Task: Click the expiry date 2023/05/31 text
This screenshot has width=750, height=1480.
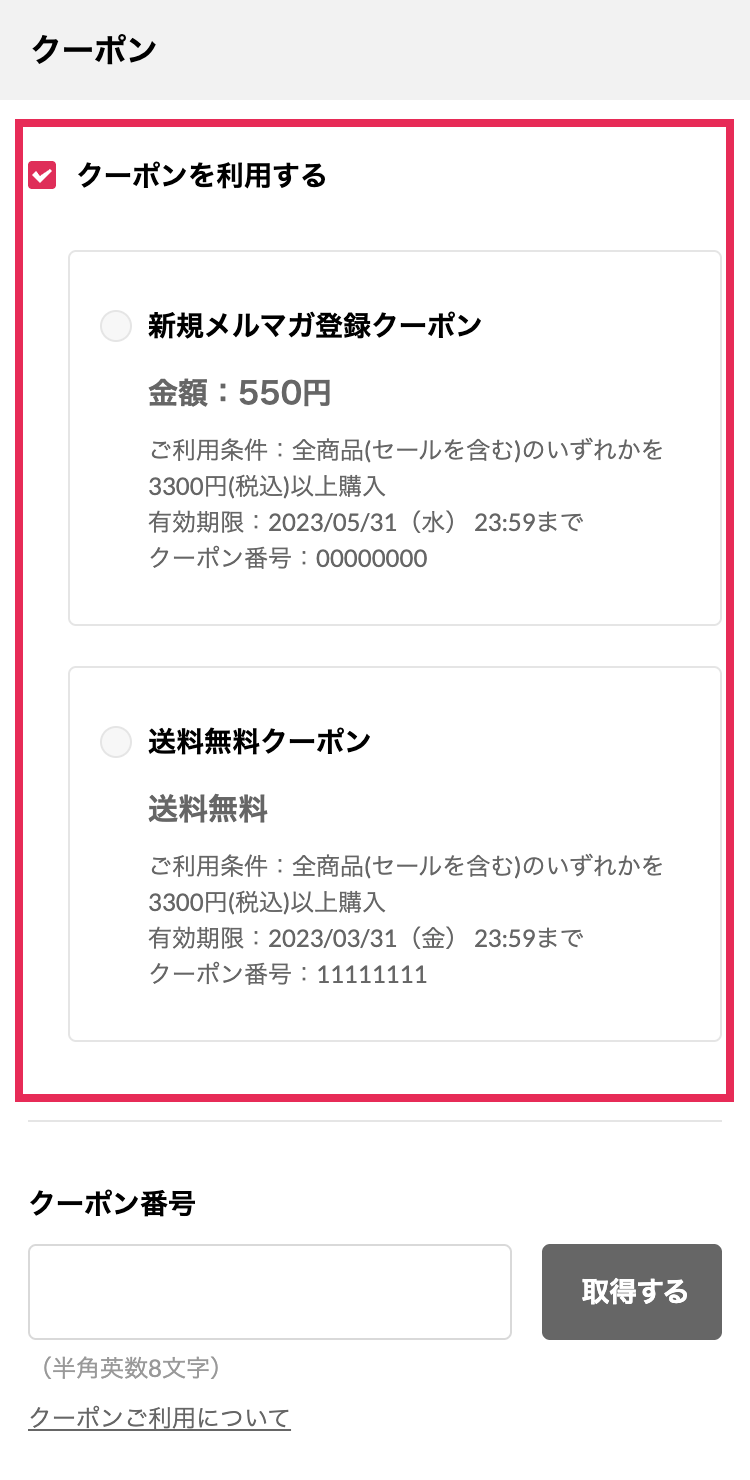Action: [x=362, y=522]
